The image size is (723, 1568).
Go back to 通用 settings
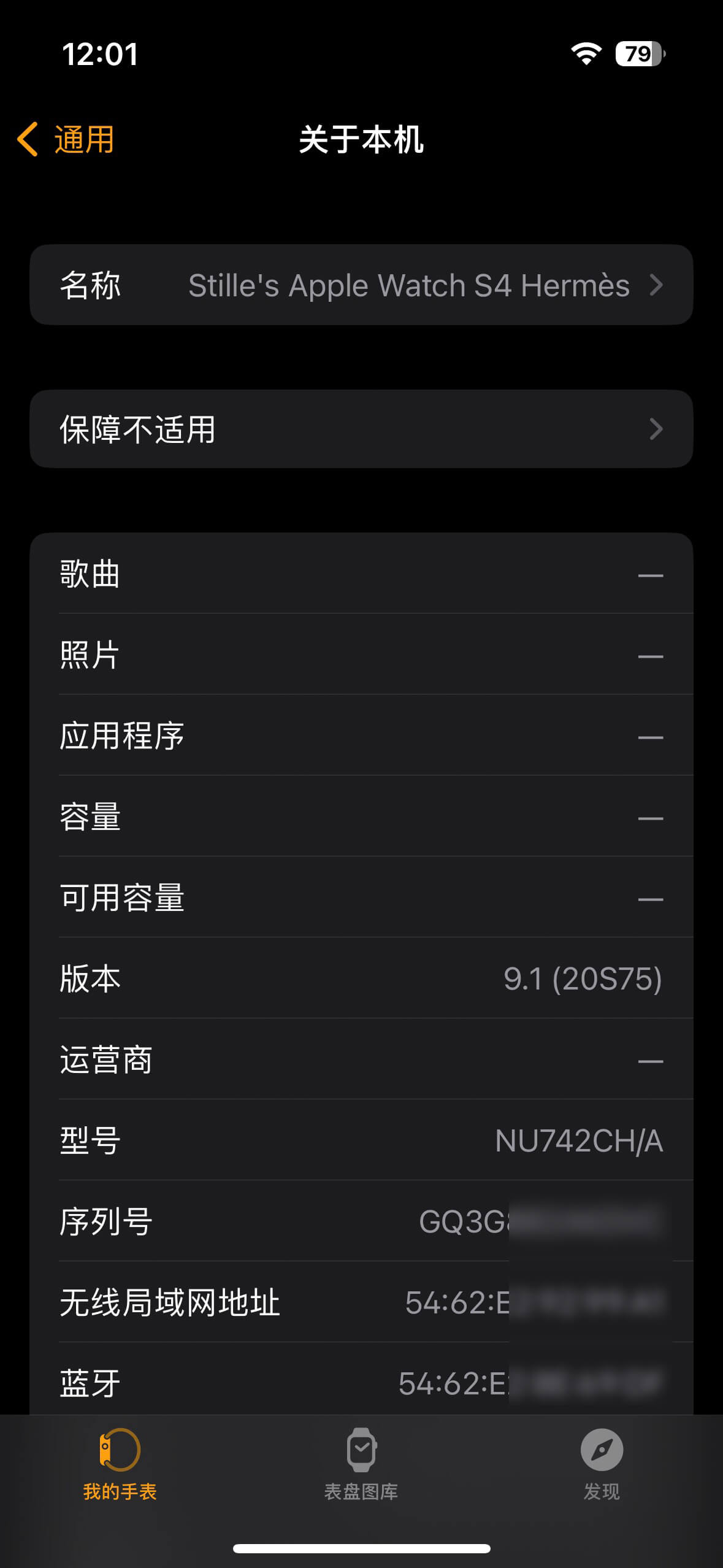coord(66,139)
